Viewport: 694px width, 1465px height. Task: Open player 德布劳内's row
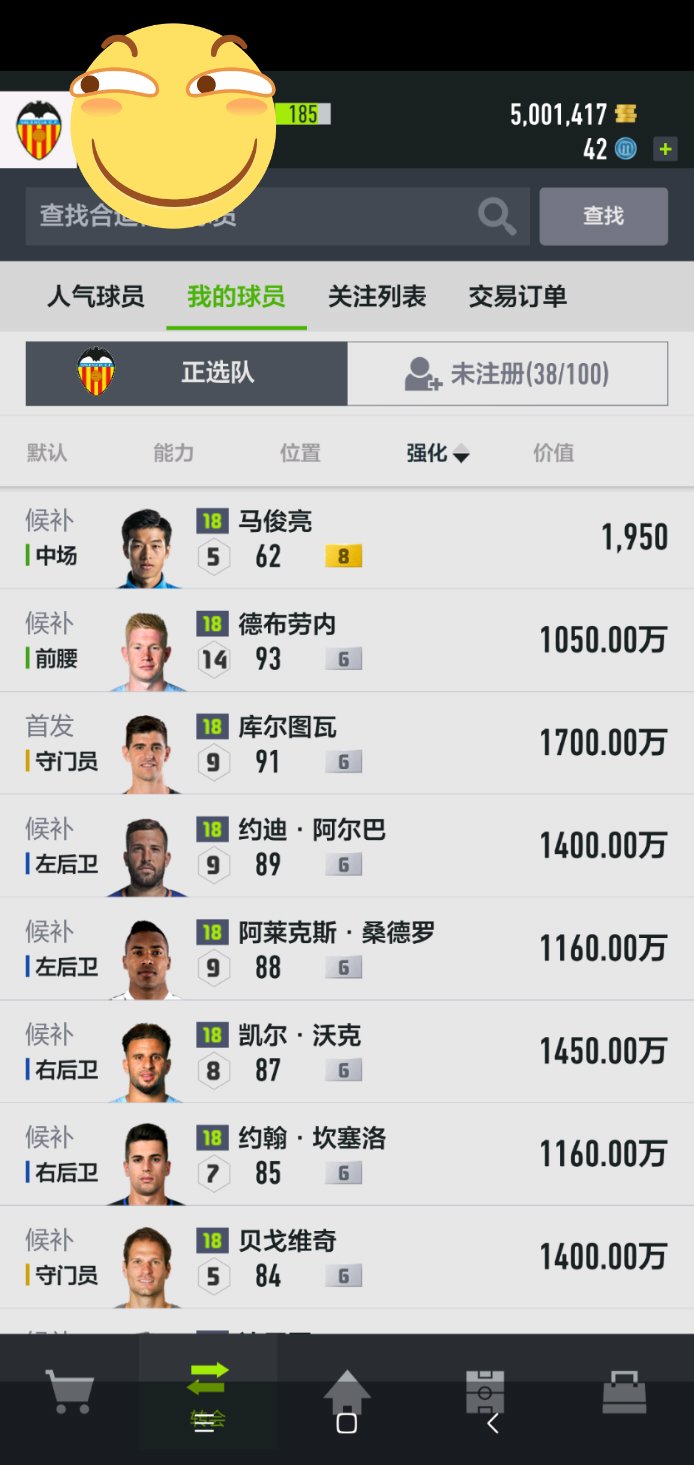347,641
